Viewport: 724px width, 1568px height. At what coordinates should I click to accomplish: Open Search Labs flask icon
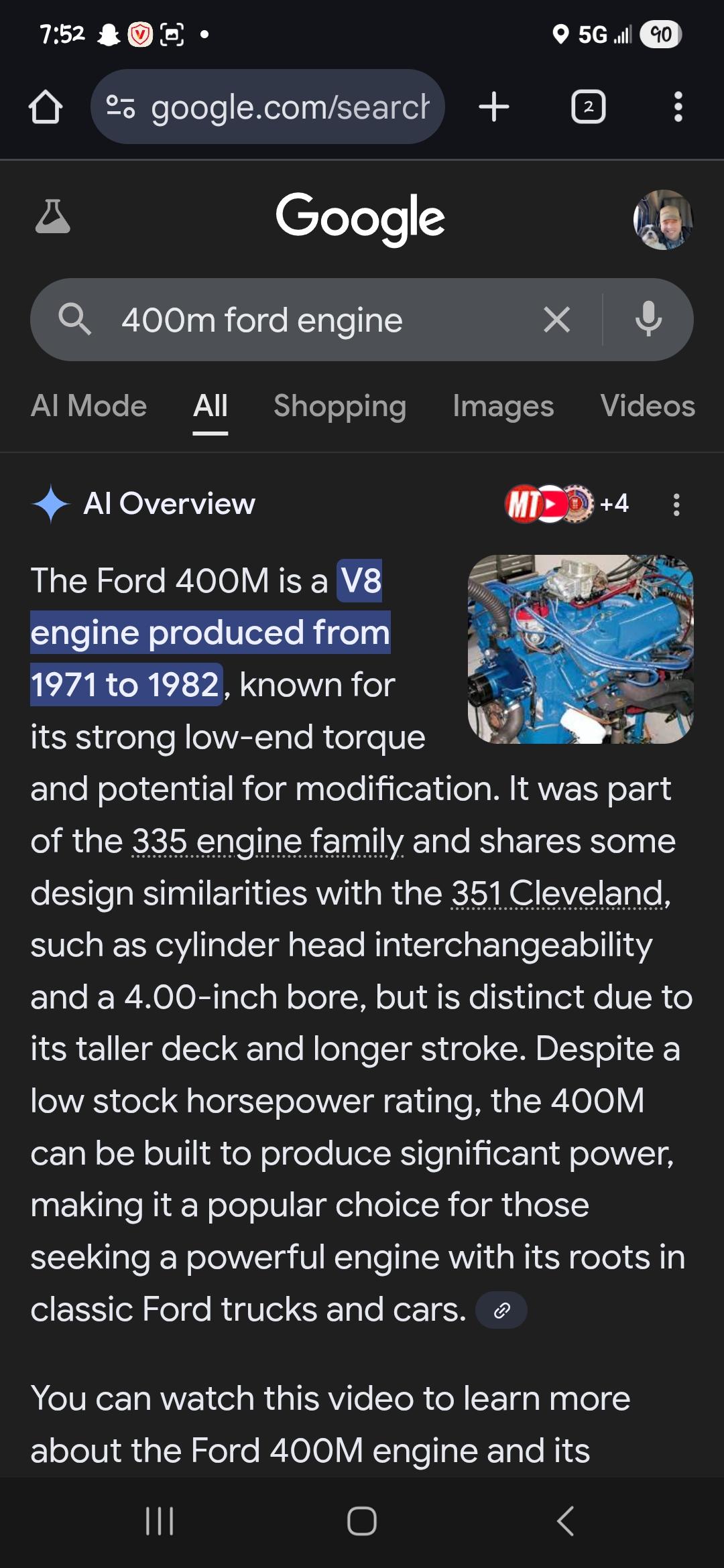pos(52,217)
